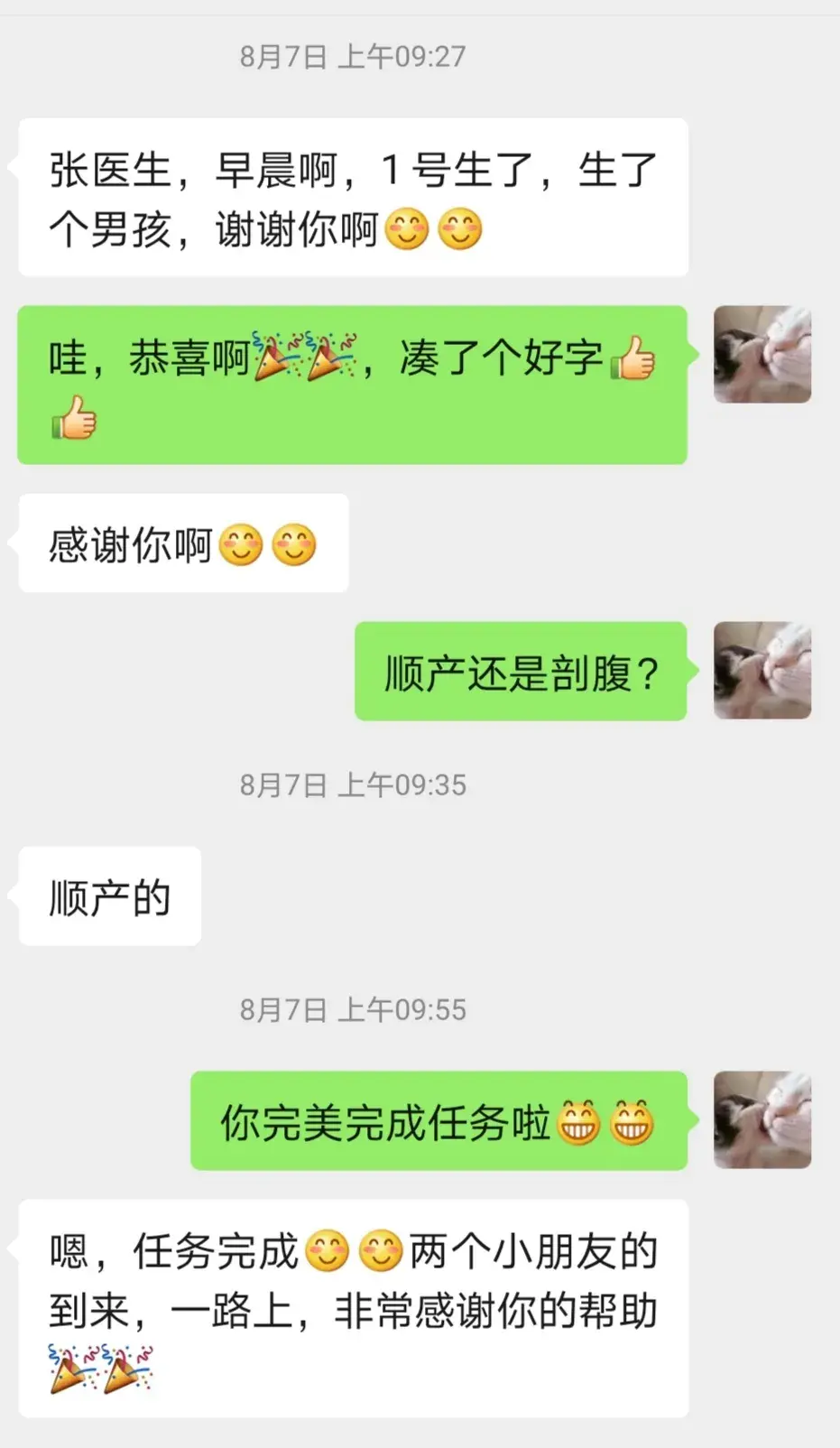Open sender avatar beside the 哇，恭喜啊 message

tap(762, 354)
